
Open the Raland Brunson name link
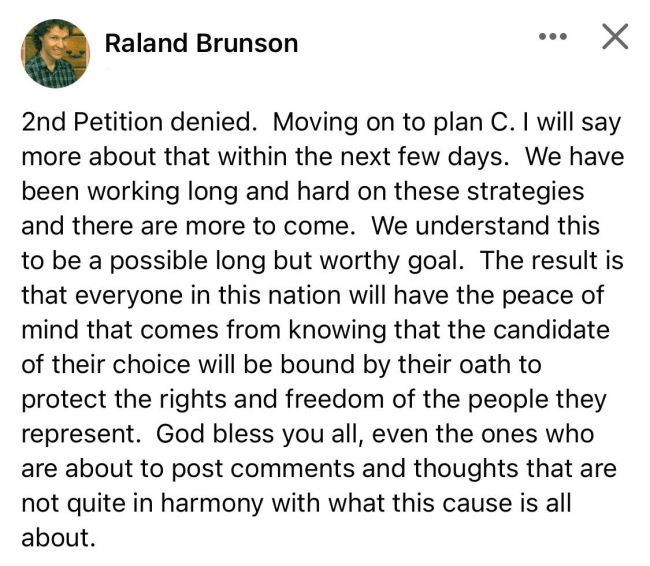pyautogui.click(x=201, y=43)
